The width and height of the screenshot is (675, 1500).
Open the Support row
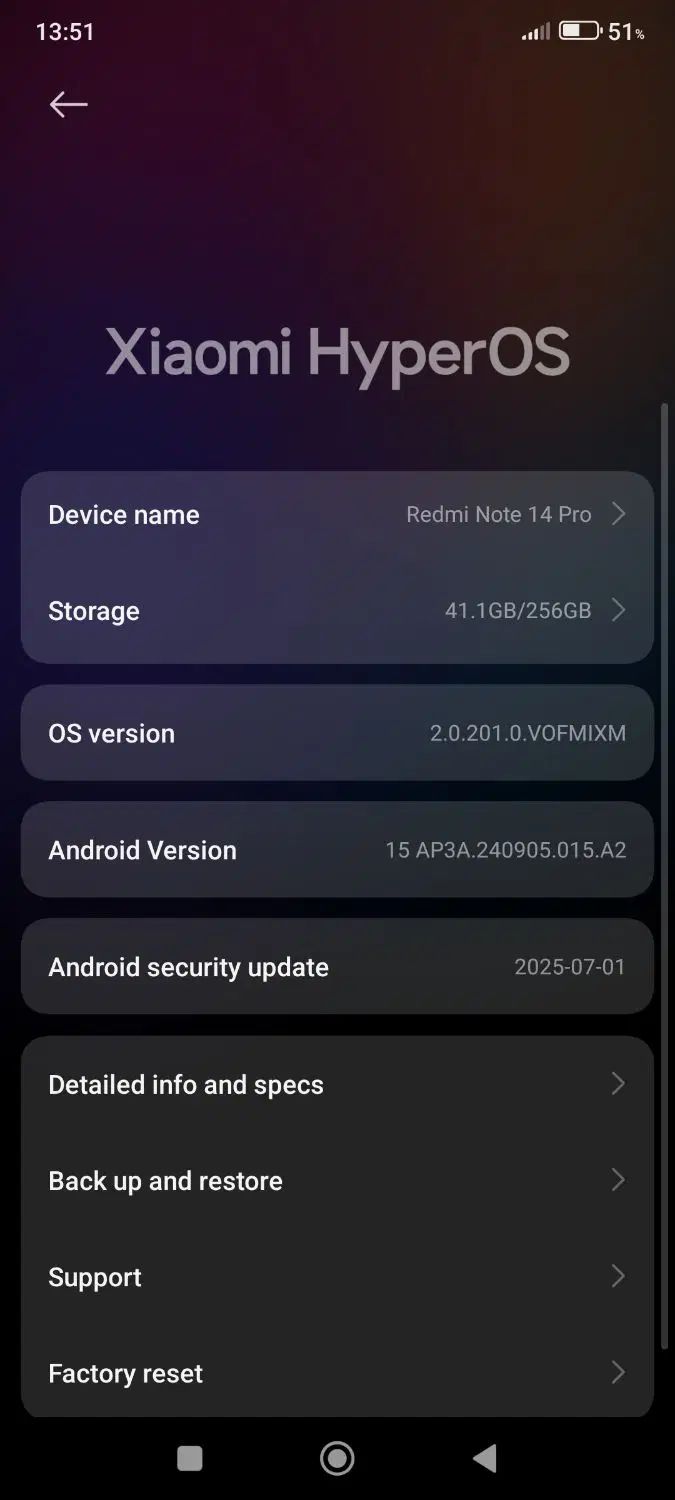(x=337, y=1277)
